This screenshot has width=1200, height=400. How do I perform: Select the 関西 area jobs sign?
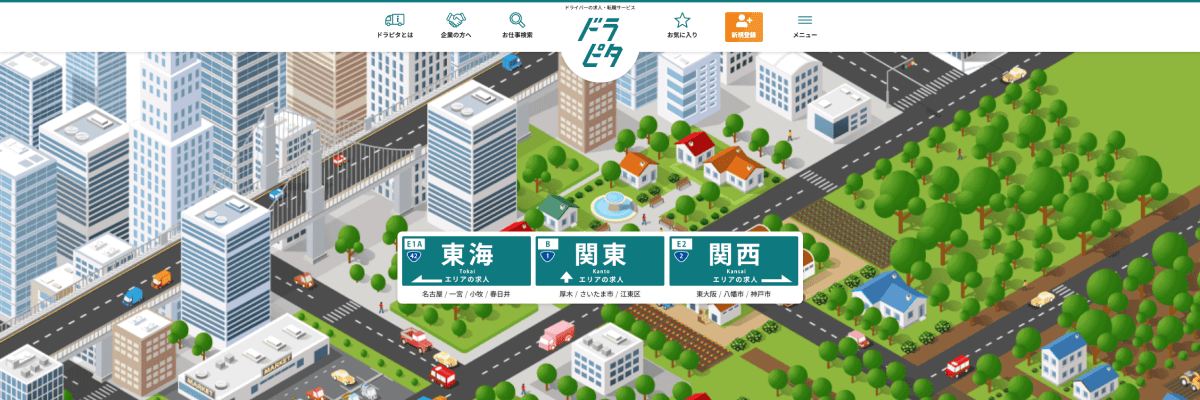pos(735,261)
